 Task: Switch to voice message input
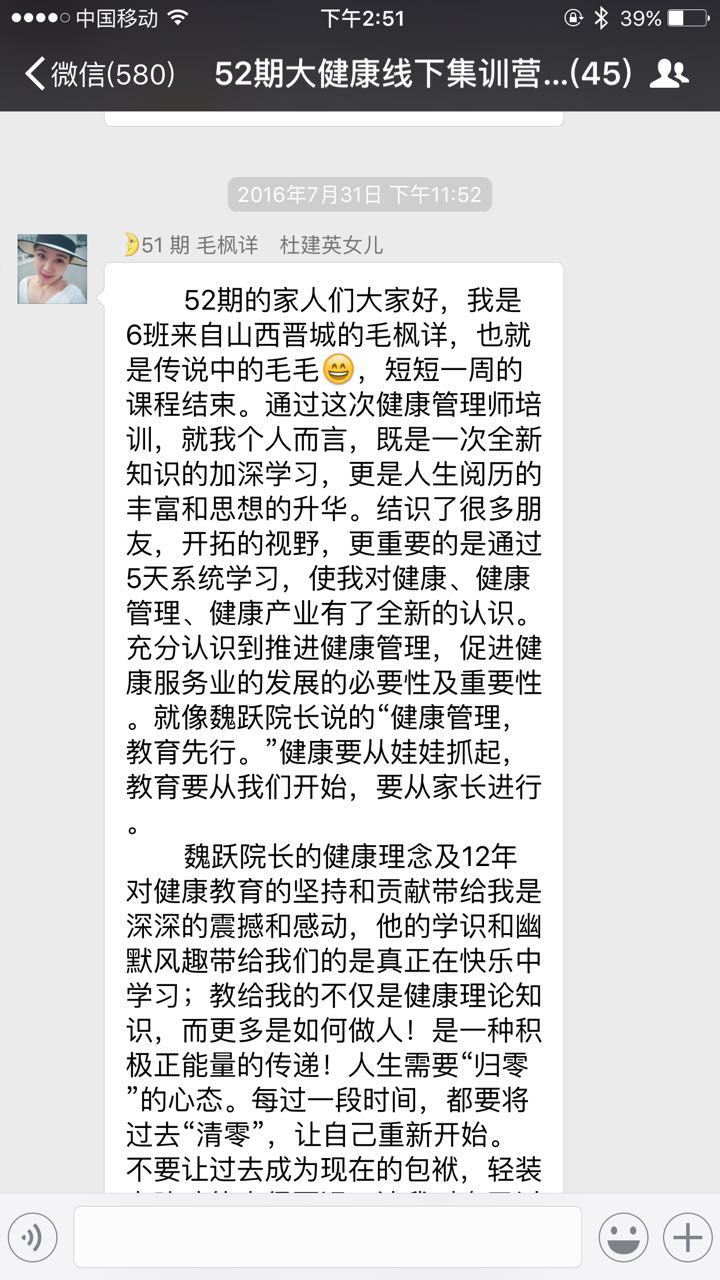31,1238
